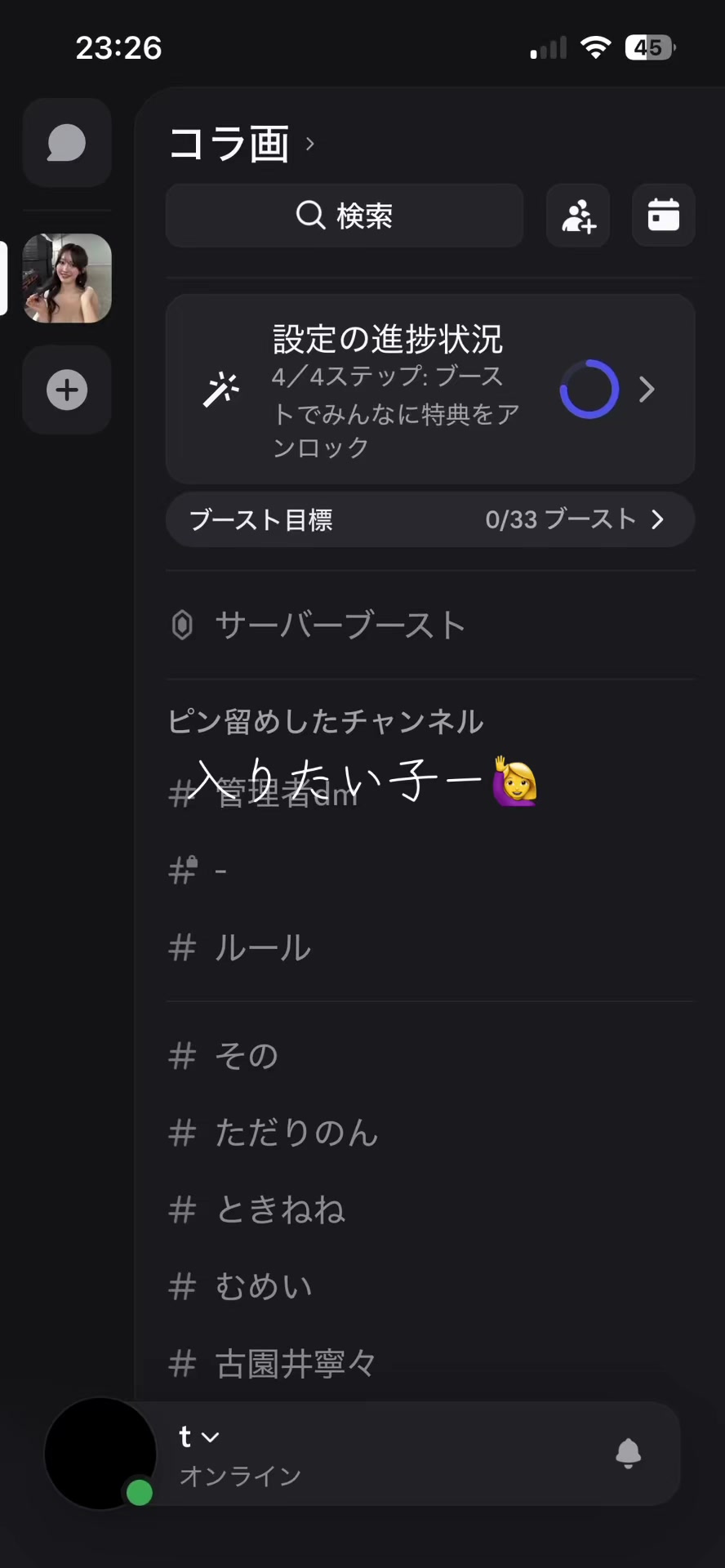Open direct messages icon

click(x=67, y=144)
